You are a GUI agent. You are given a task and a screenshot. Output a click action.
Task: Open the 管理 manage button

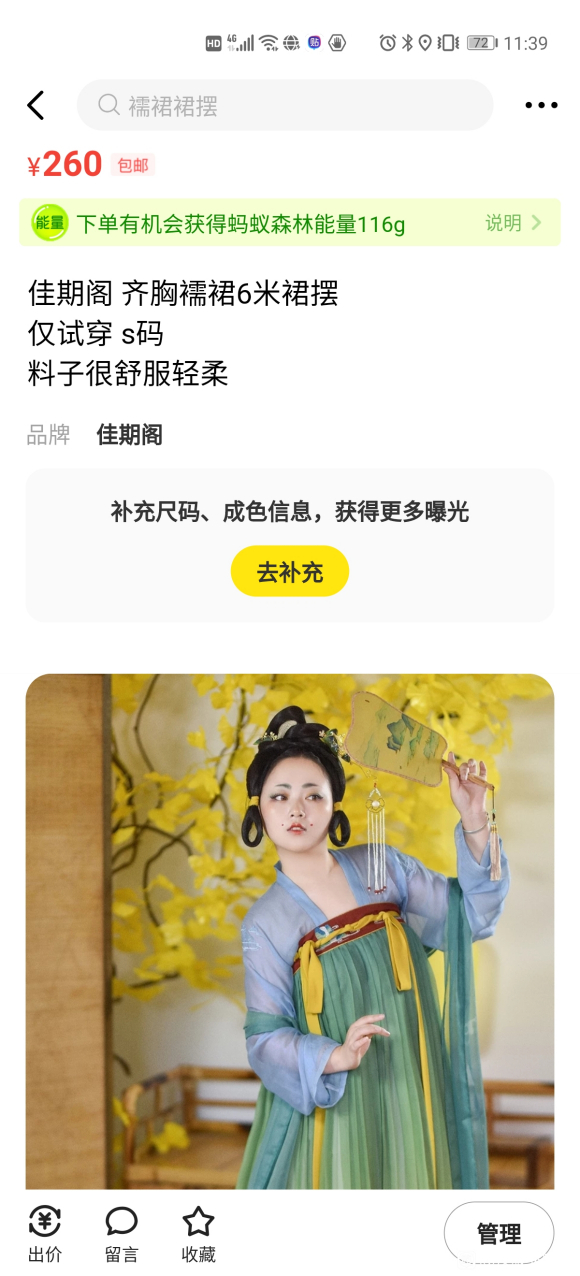499,1234
